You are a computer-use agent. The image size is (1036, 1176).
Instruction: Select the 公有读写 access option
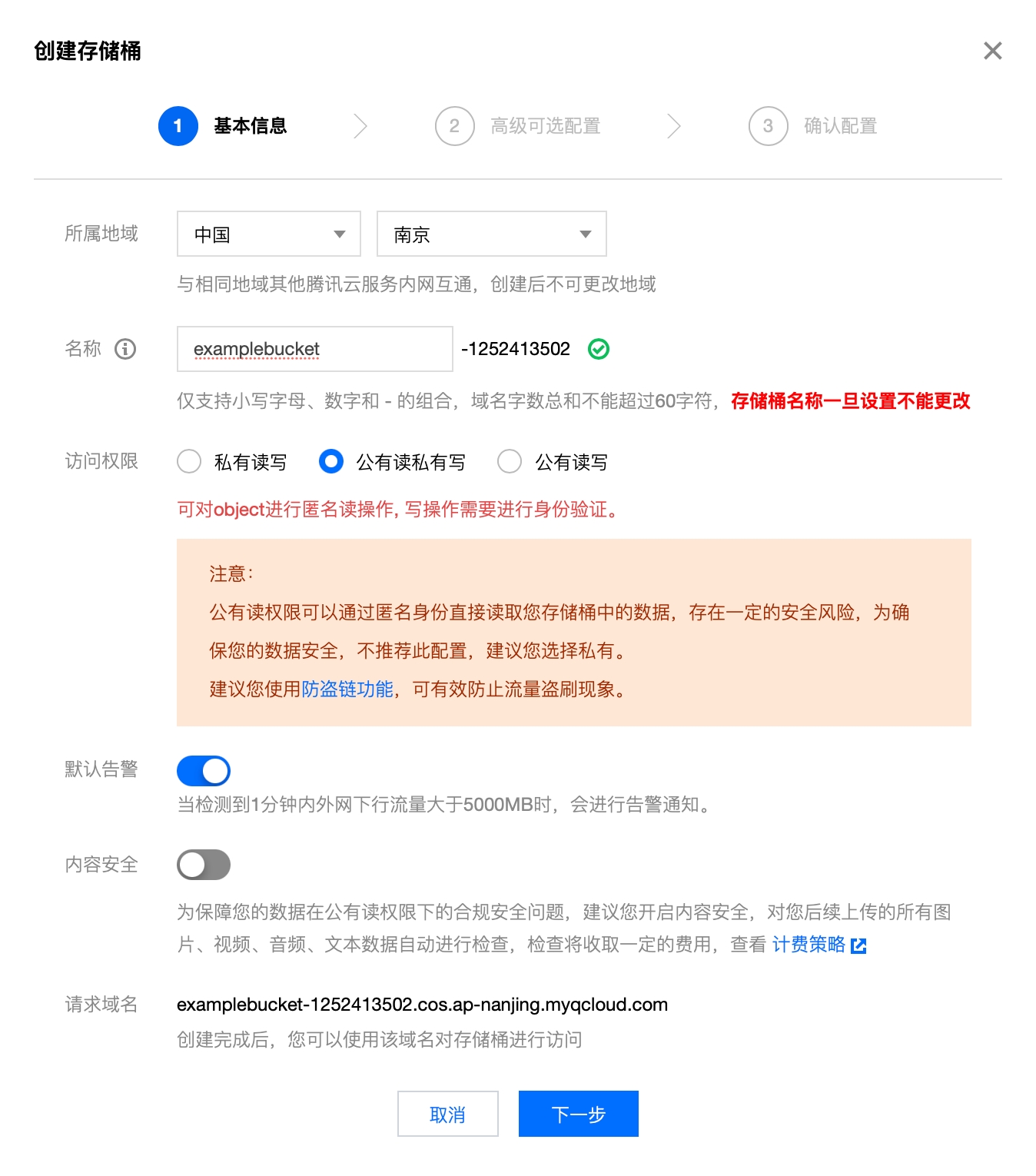pos(510,462)
